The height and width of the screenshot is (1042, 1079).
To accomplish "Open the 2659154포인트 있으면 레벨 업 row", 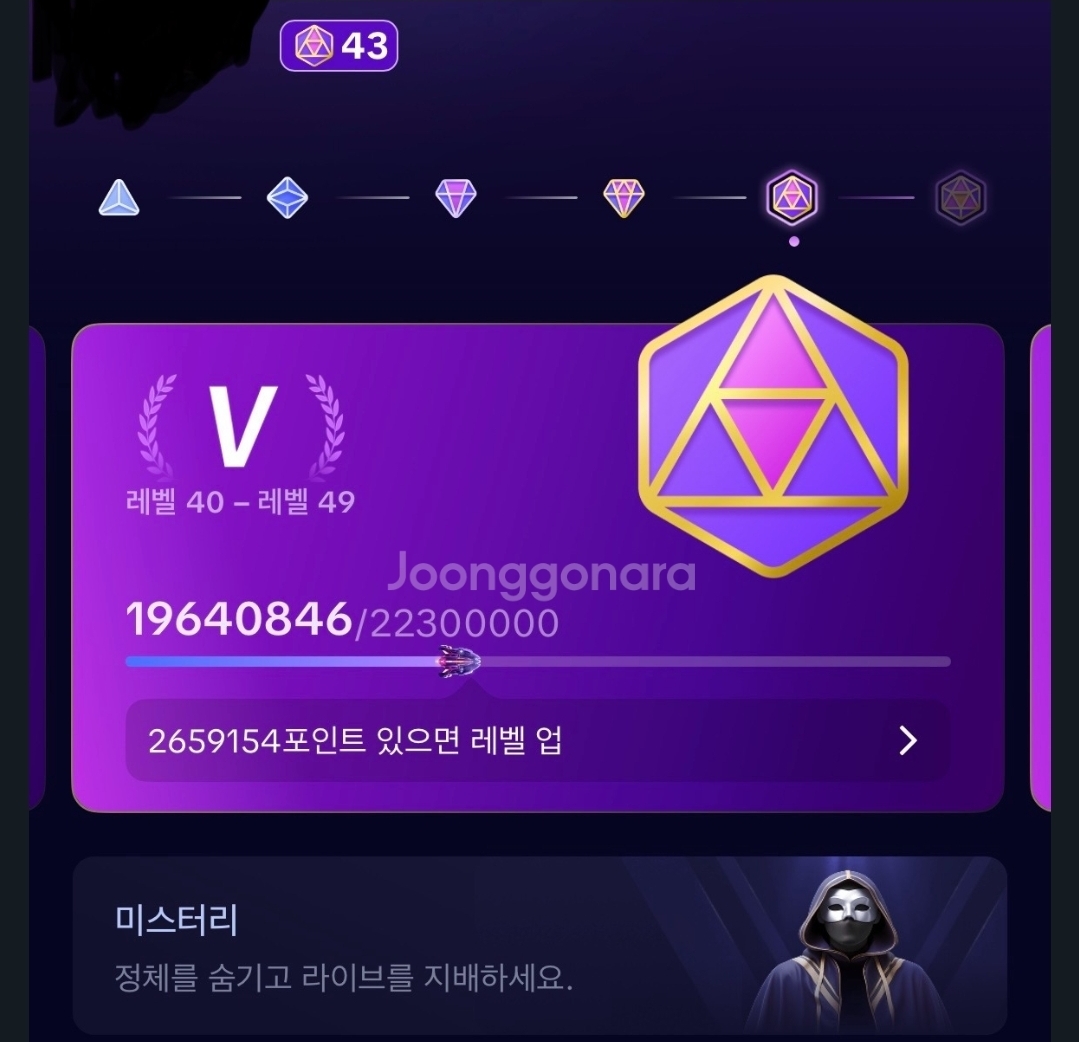I will (537, 741).
